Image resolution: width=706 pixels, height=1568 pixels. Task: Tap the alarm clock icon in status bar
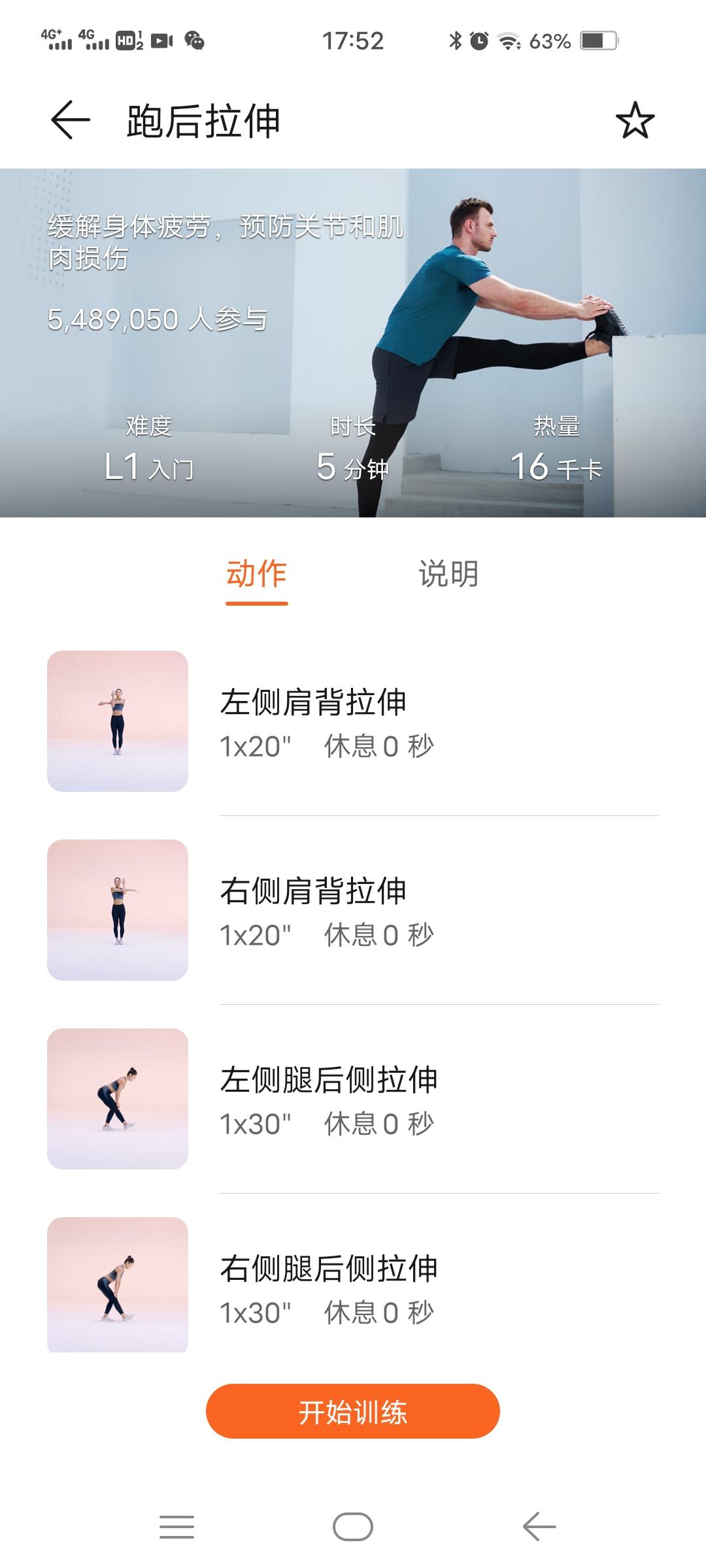click(x=479, y=41)
